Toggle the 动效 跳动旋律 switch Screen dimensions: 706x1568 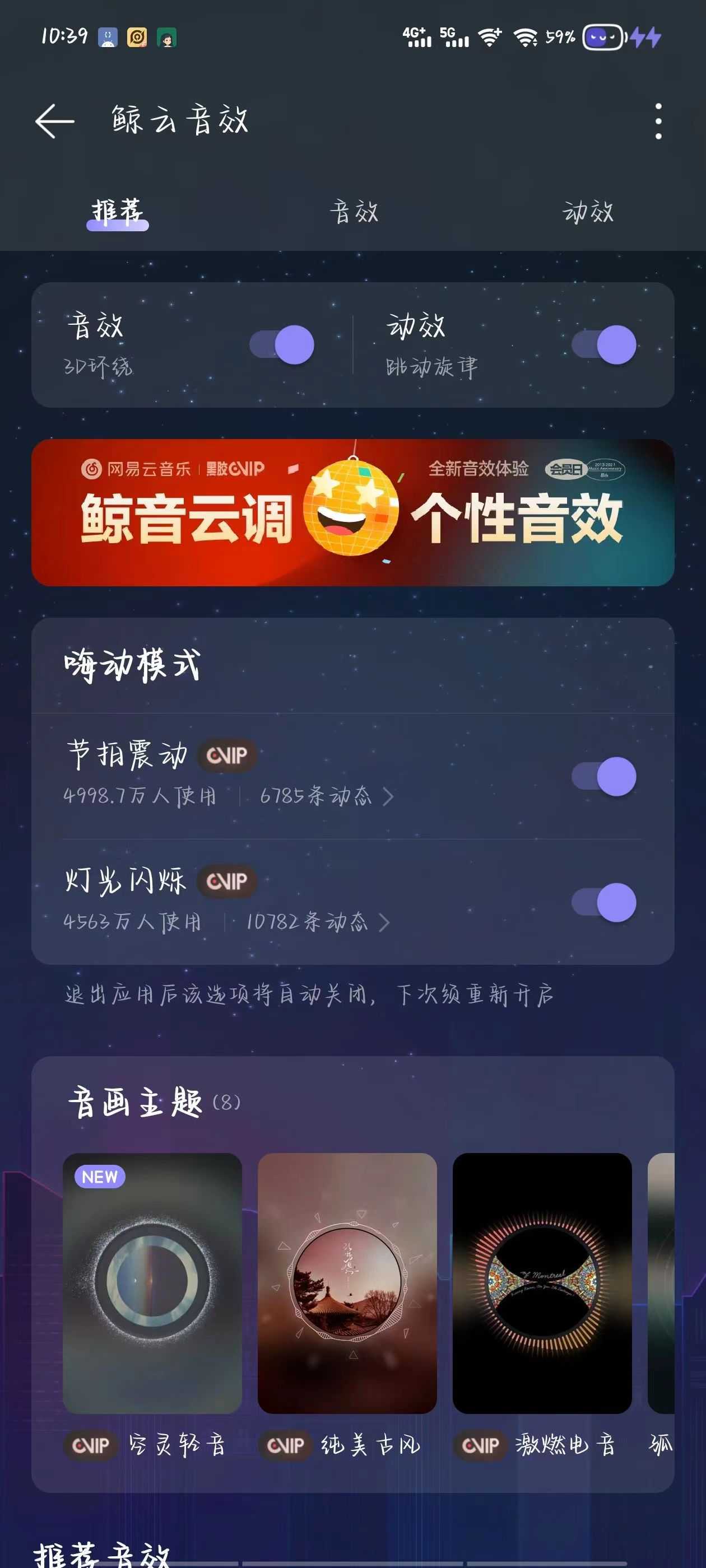[603, 344]
